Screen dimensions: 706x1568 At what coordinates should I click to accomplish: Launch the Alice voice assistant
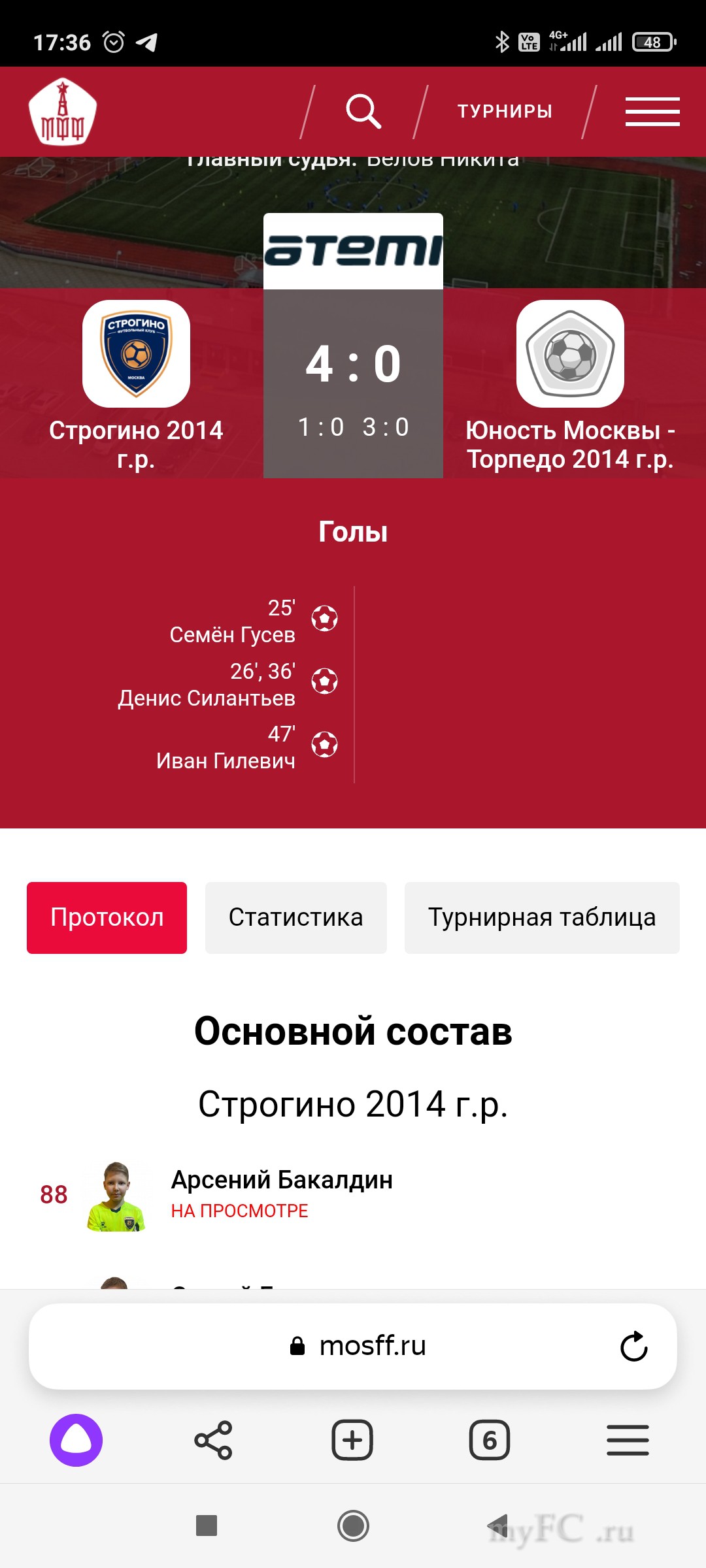76,1440
